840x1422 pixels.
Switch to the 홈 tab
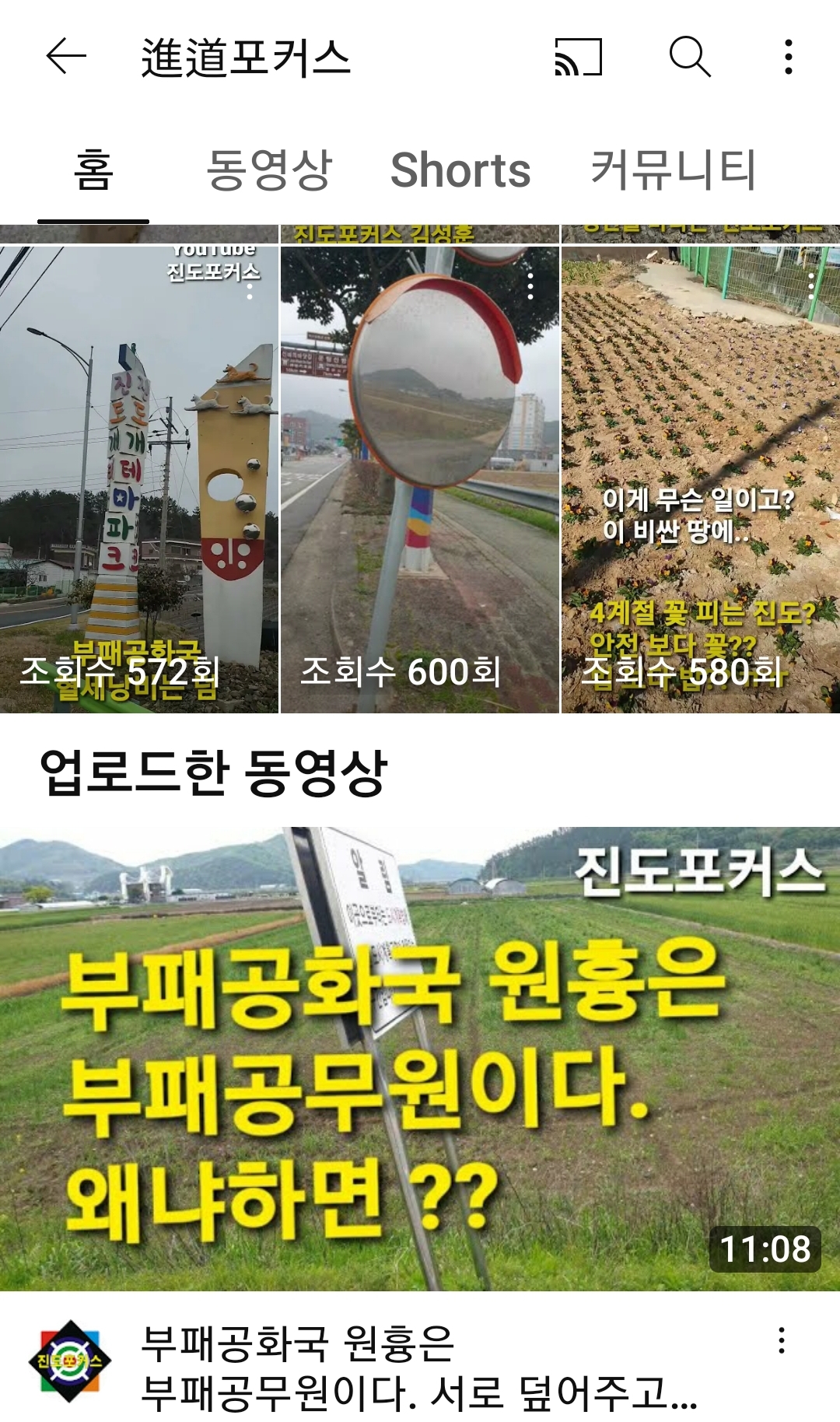93,170
